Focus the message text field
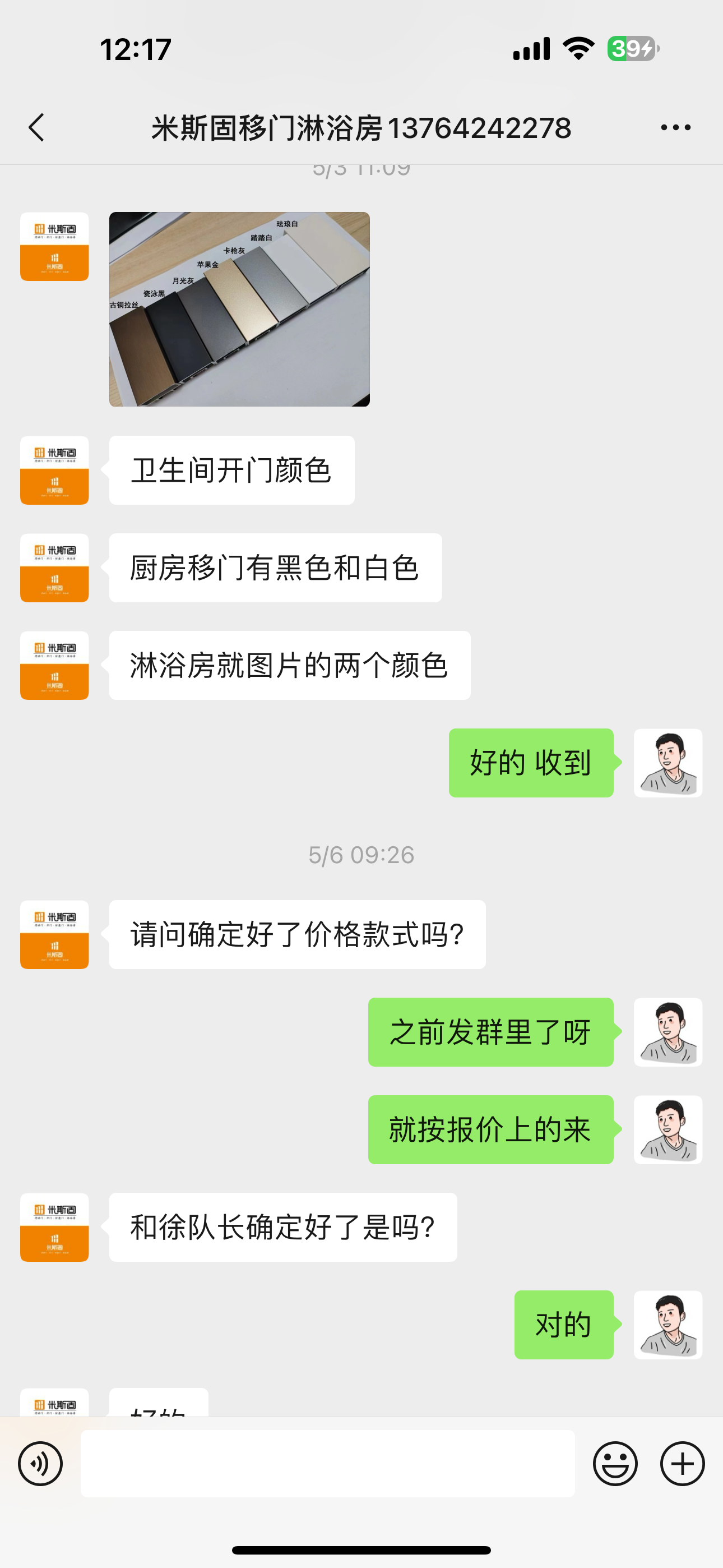This screenshot has width=723, height=1568. tap(327, 1463)
